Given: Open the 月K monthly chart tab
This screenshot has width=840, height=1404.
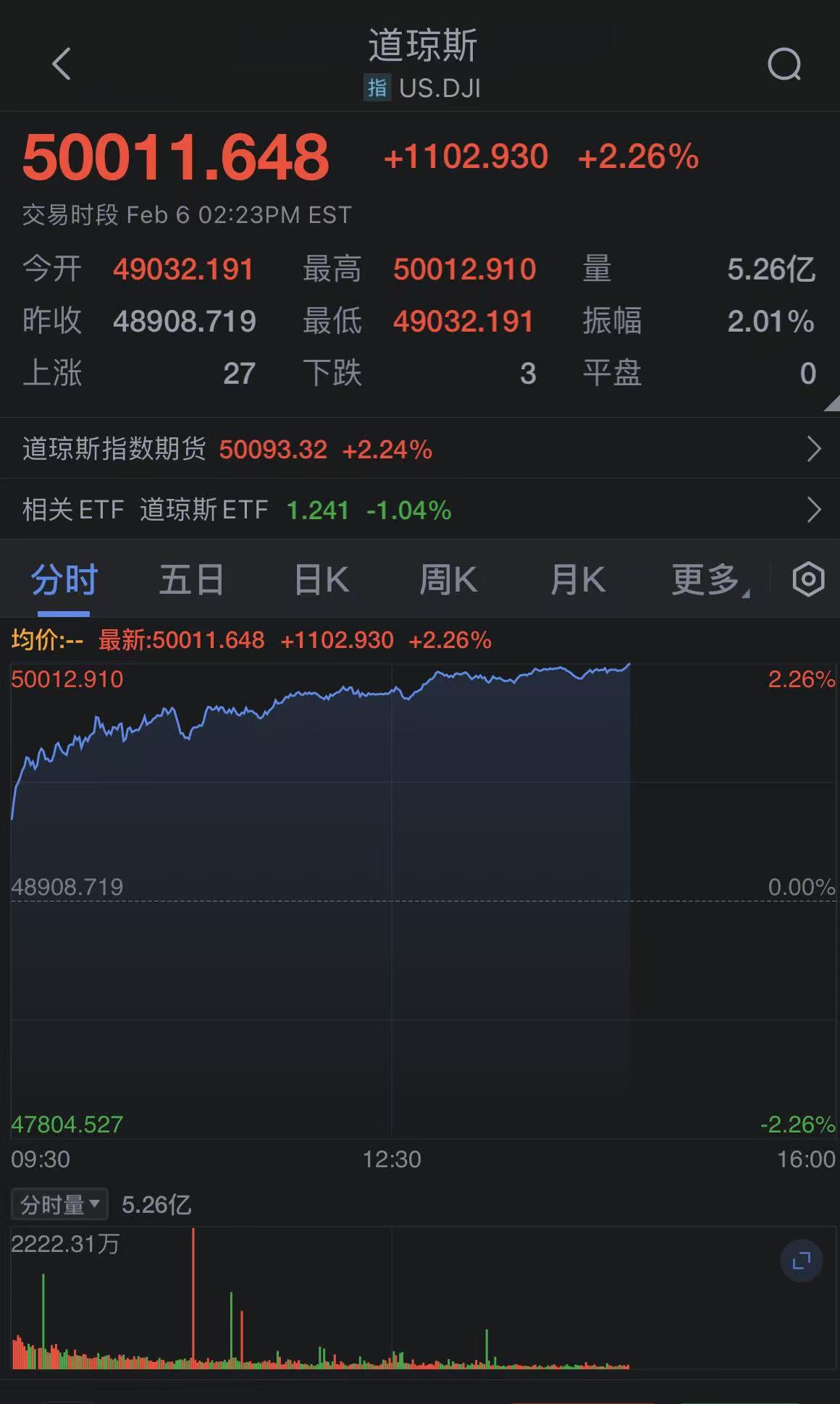Looking at the screenshot, I should (577, 579).
